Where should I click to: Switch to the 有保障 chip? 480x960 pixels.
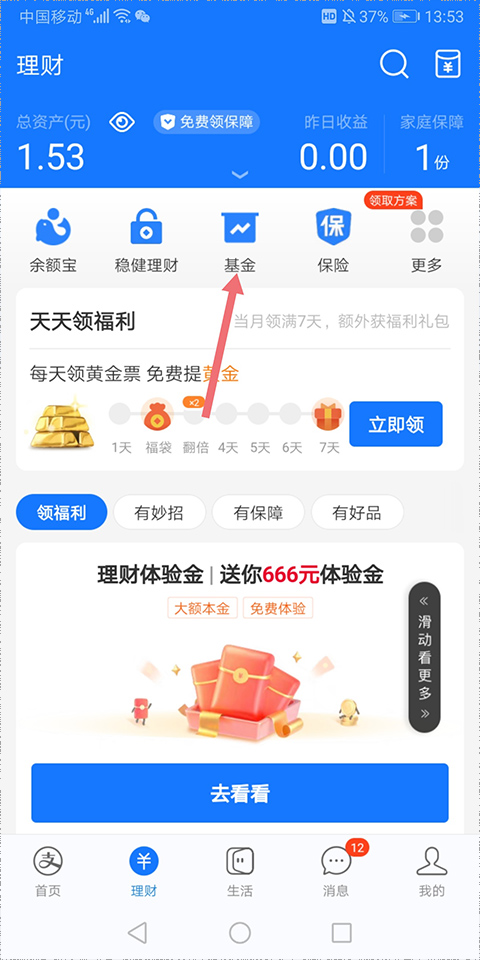point(258,512)
